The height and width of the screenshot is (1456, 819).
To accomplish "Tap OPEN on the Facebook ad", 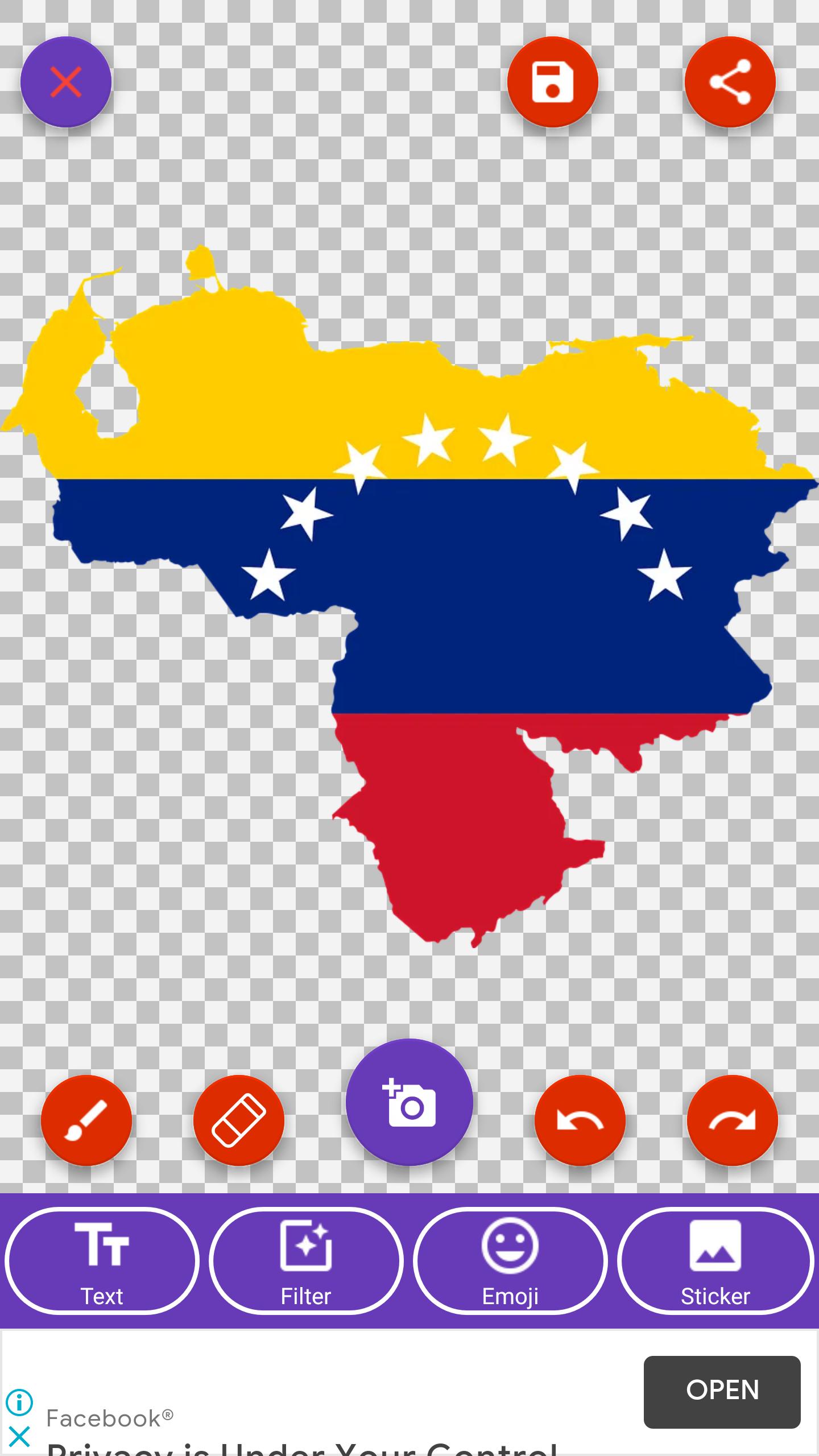I will click(x=722, y=1392).
